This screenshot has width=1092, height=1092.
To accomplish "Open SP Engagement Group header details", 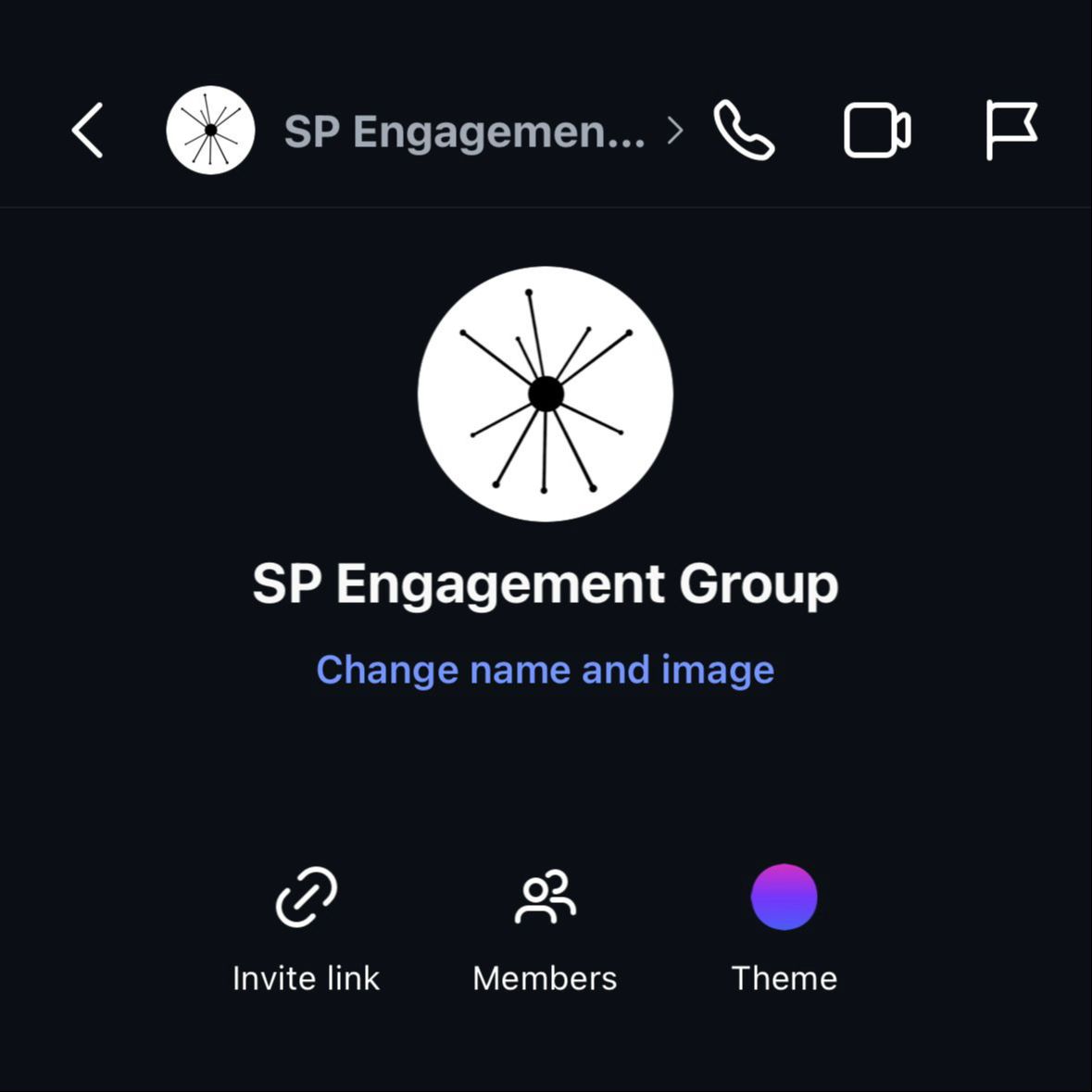I will (463, 131).
